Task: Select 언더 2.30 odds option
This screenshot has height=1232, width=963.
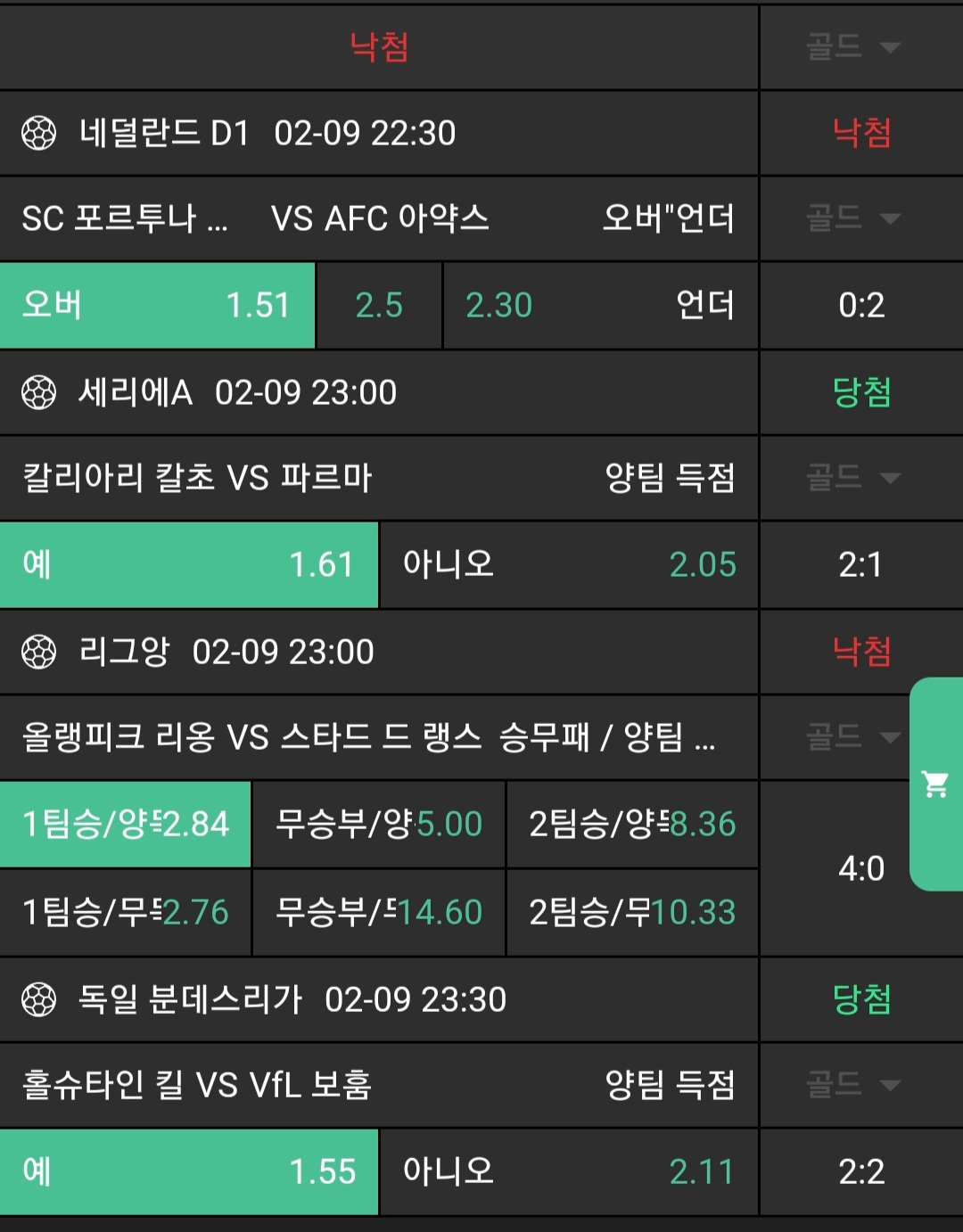Action: pyautogui.click(x=600, y=305)
